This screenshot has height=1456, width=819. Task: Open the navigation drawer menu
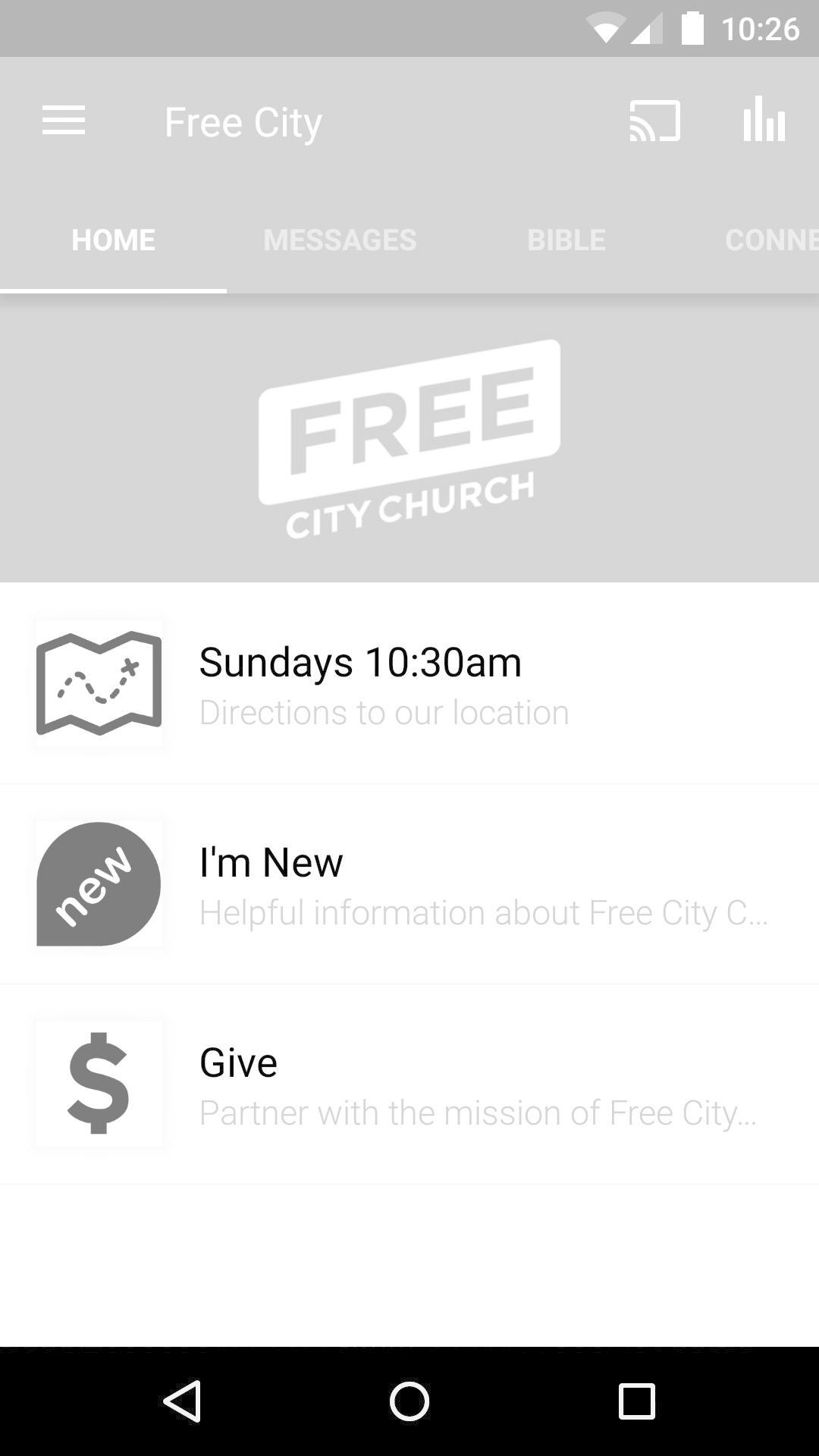point(64,121)
